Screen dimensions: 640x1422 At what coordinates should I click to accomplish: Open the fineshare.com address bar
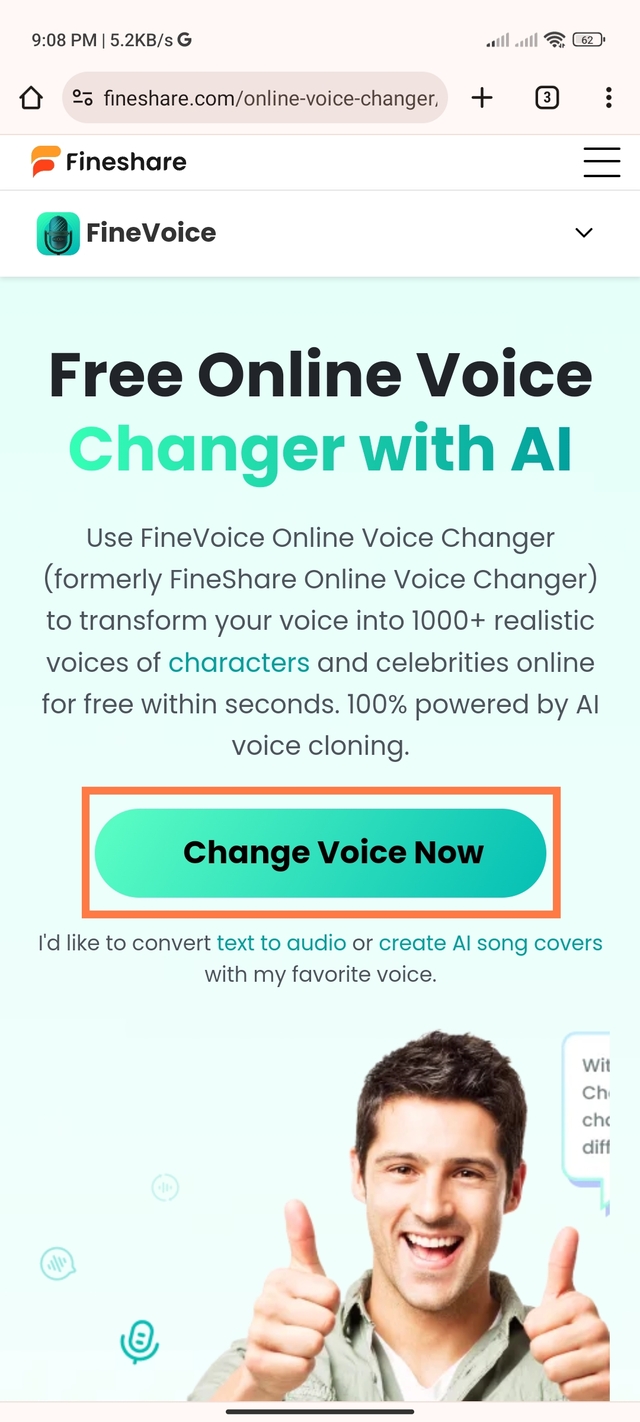[270, 98]
